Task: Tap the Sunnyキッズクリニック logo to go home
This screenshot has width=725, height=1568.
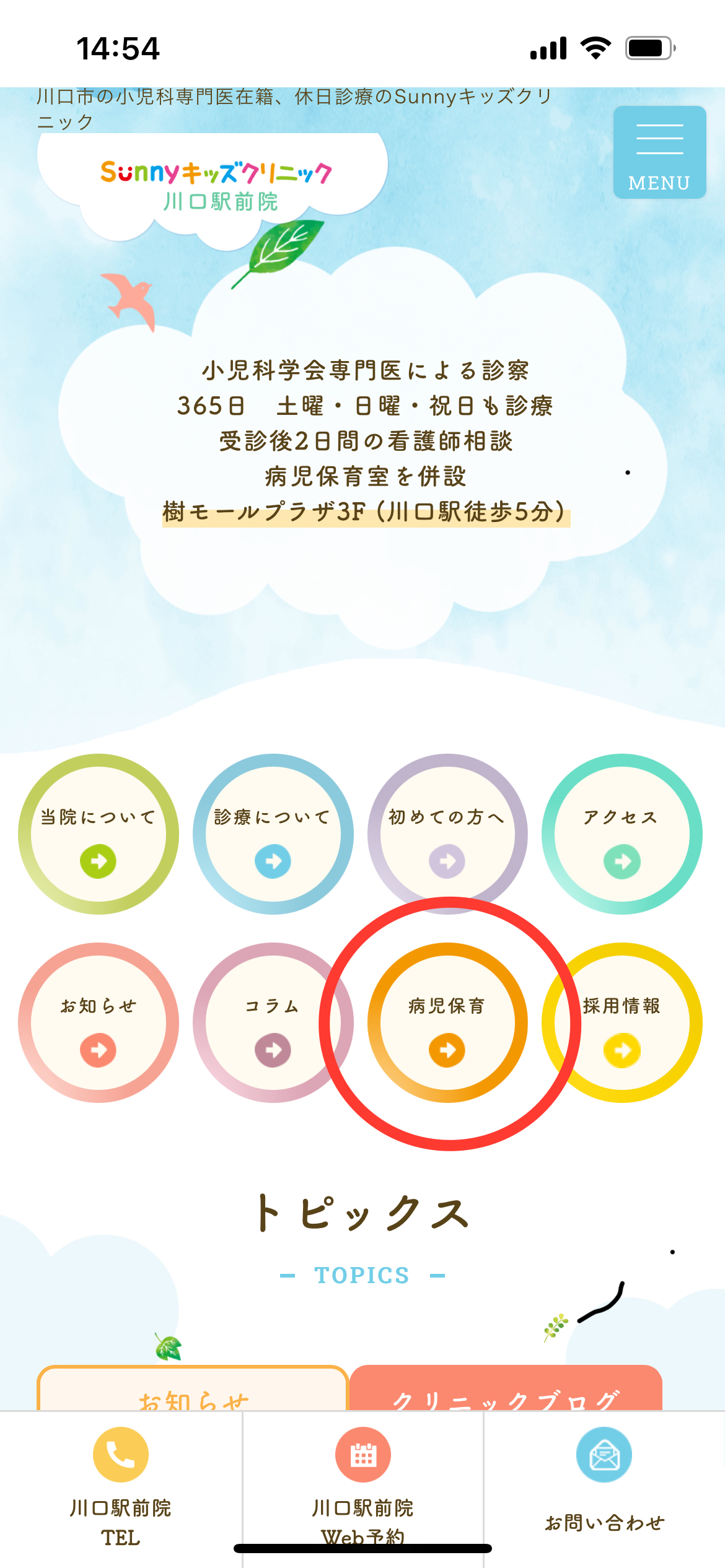Action: click(216, 185)
